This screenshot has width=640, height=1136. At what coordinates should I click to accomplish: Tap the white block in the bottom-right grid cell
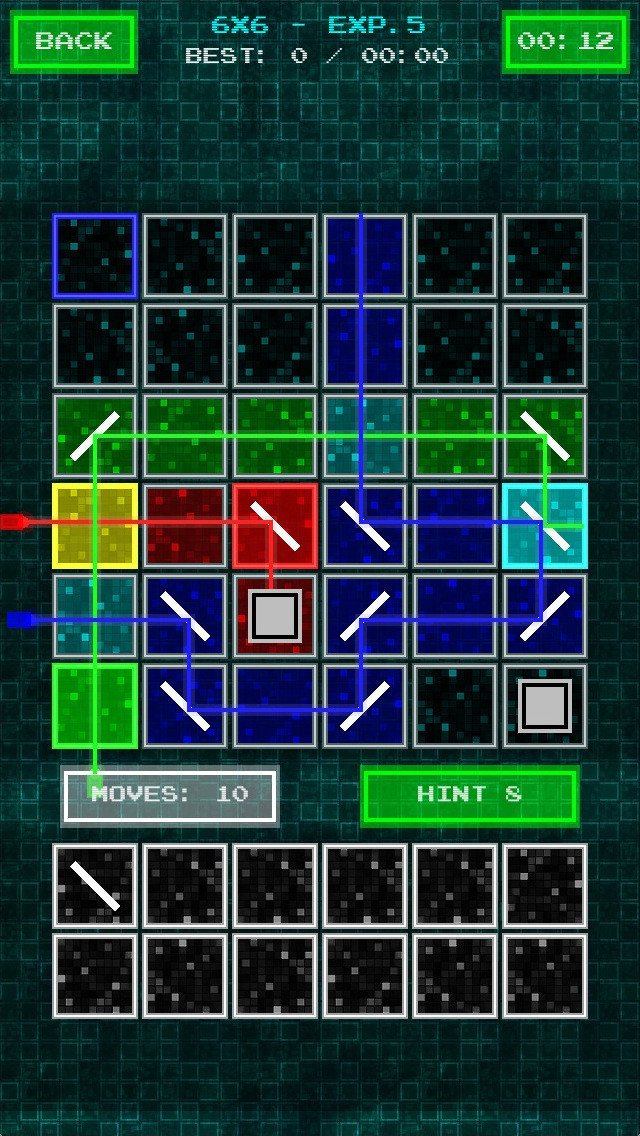[545, 706]
